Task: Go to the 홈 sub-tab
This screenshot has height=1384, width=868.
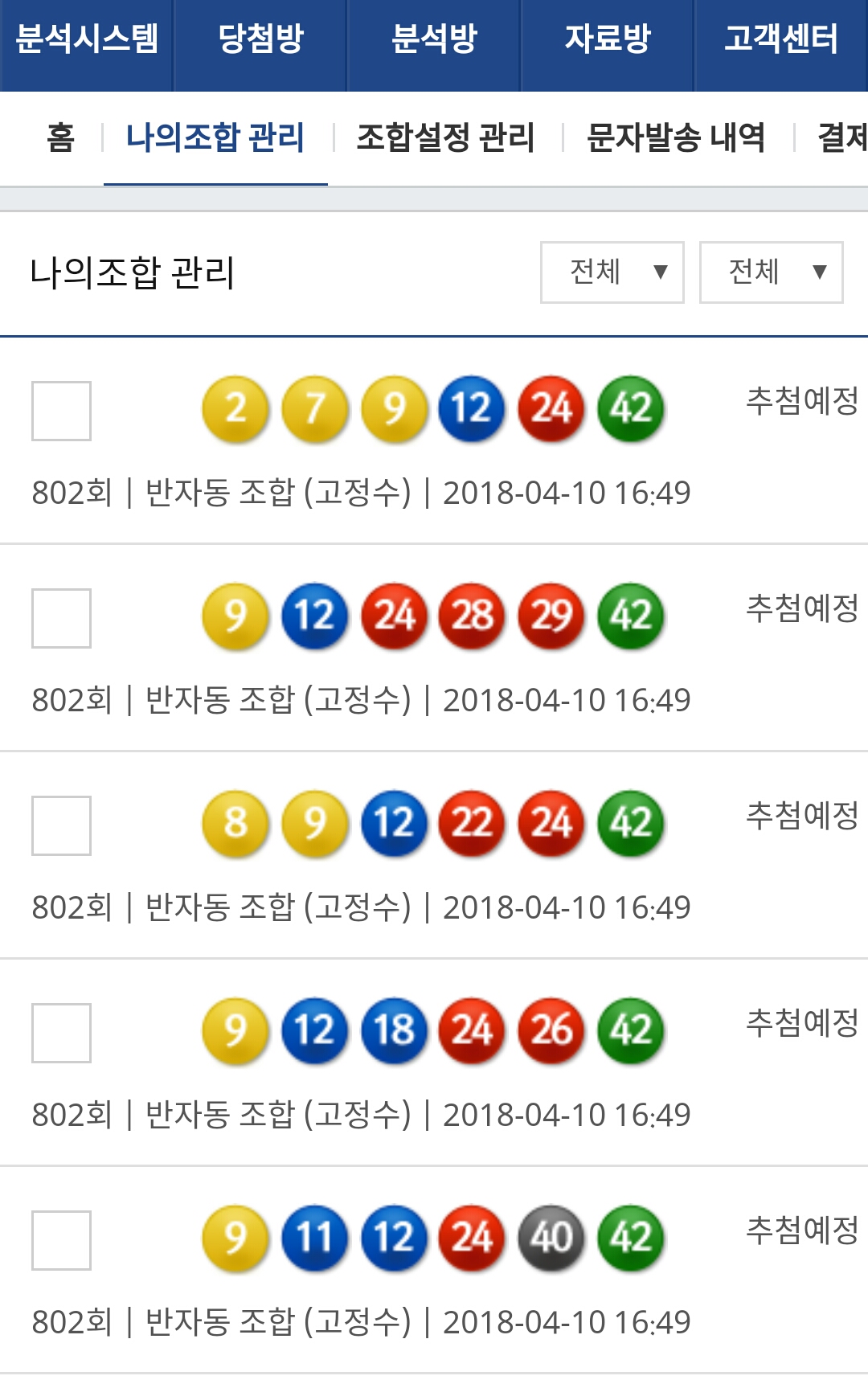Action: click(60, 137)
